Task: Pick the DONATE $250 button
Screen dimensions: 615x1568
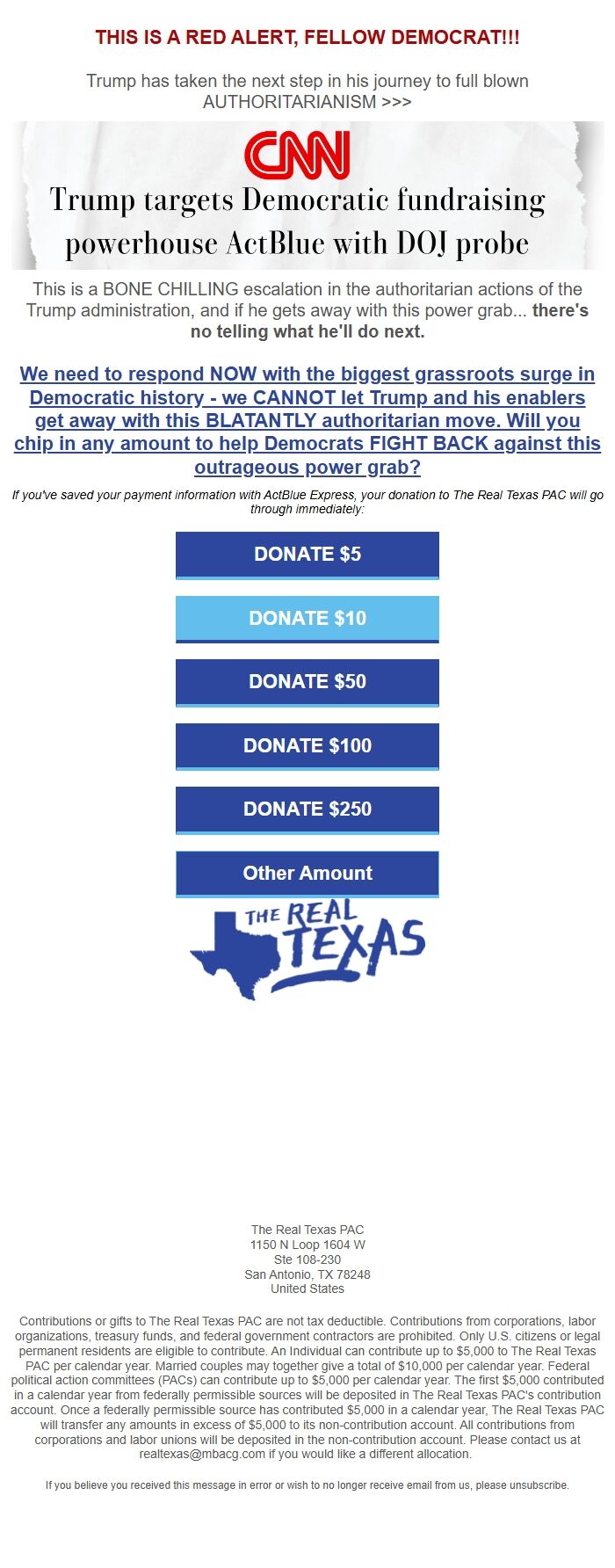Action: 307,809
